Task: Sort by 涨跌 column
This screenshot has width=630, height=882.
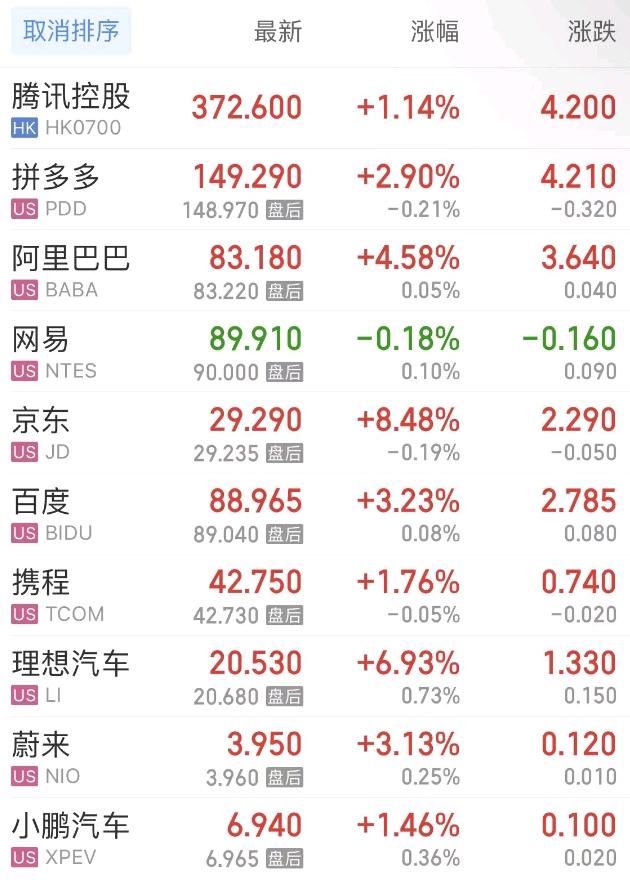Action: pyautogui.click(x=591, y=31)
